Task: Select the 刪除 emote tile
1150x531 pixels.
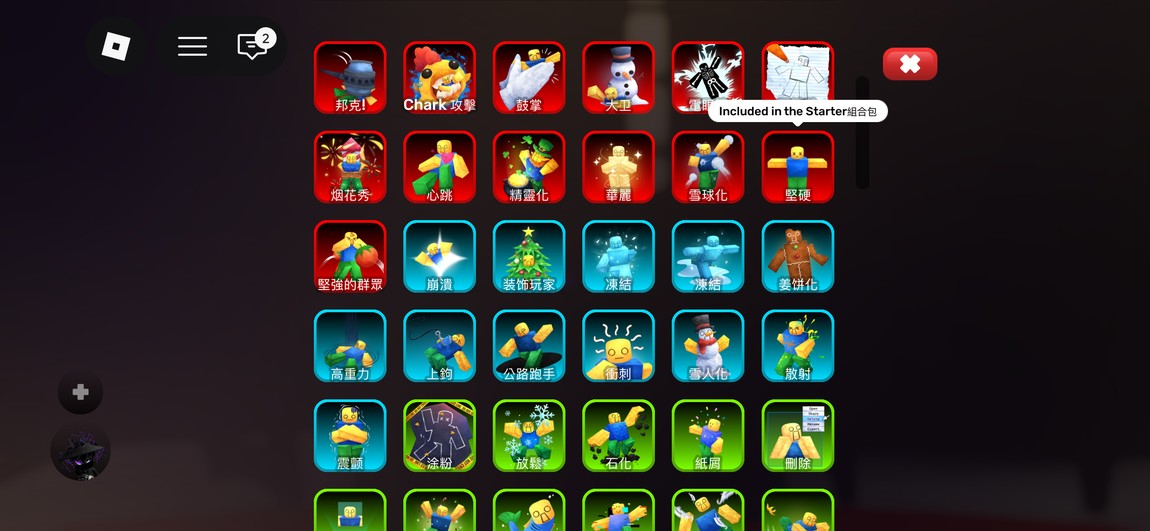Action: [x=797, y=436]
